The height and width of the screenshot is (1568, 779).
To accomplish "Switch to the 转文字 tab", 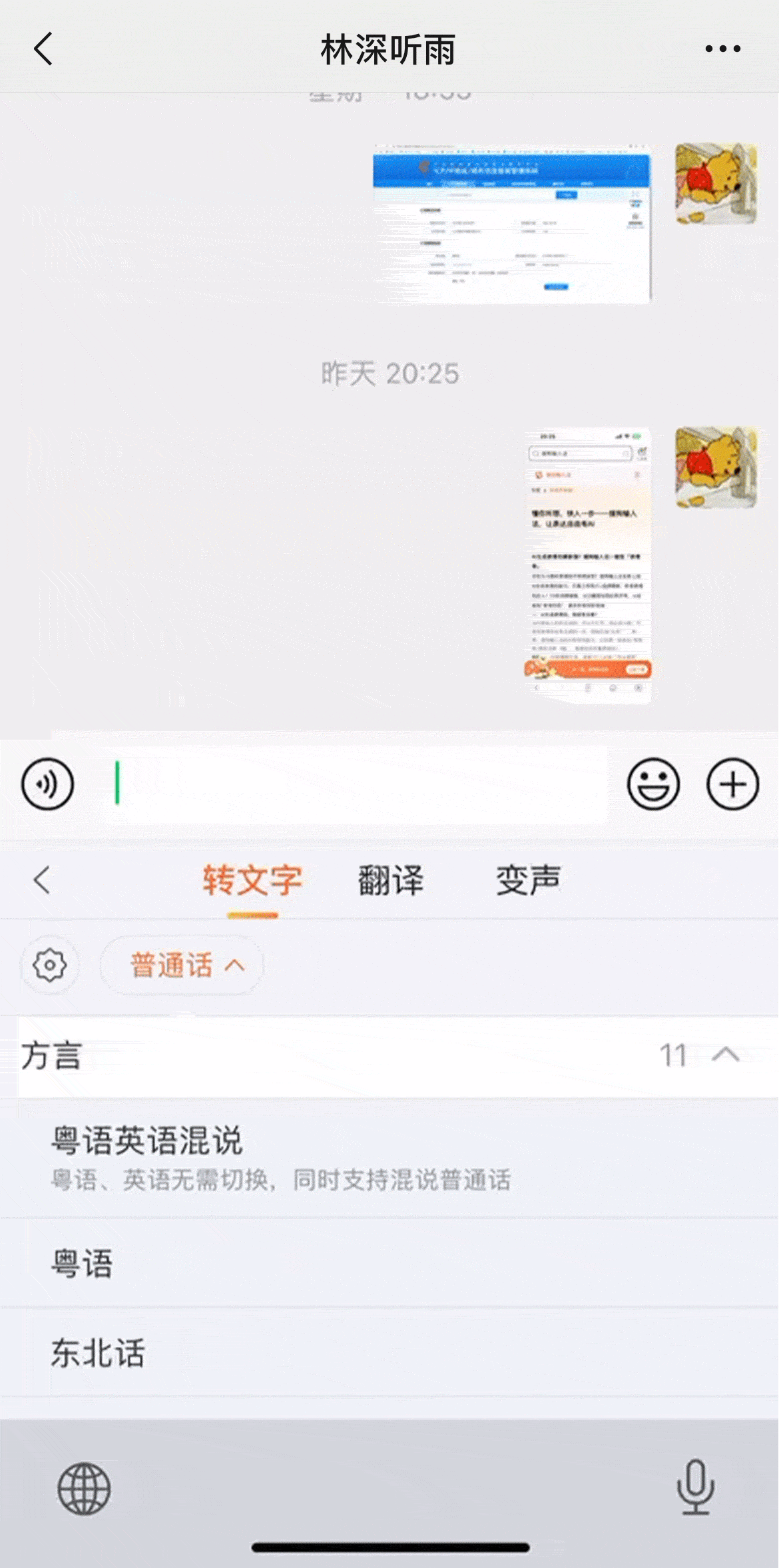I will pyautogui.click(x=252, y=880).
